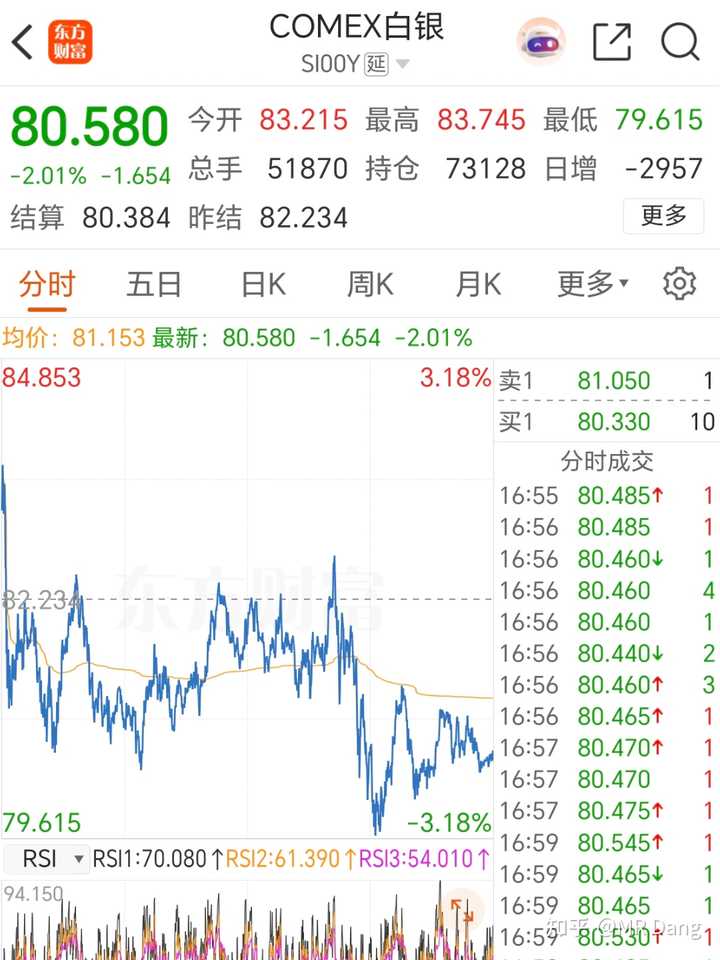Expand the SI00Y contract dropdown
Viewport: 720px width, 960px height.
[x=403, y=65]
